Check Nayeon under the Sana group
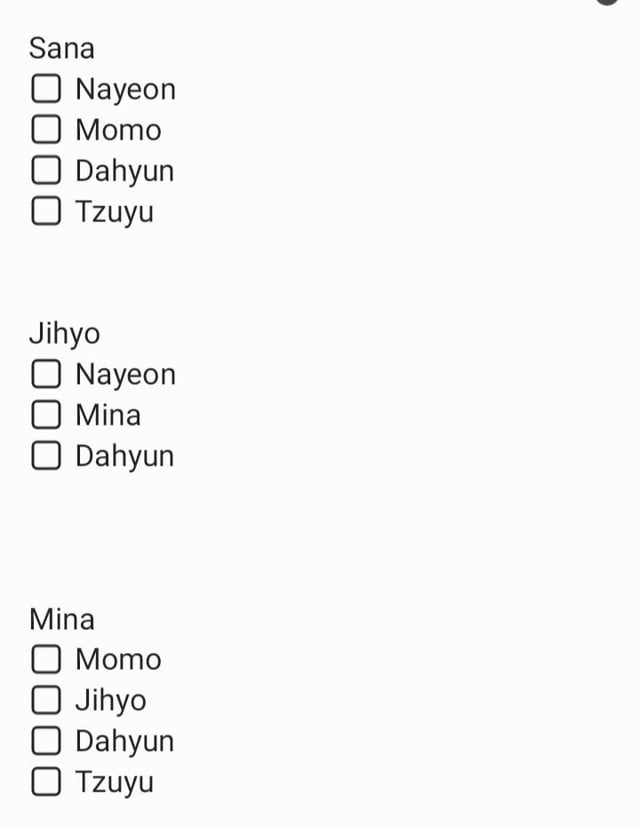The image size is (640, 829). point(46,89)
